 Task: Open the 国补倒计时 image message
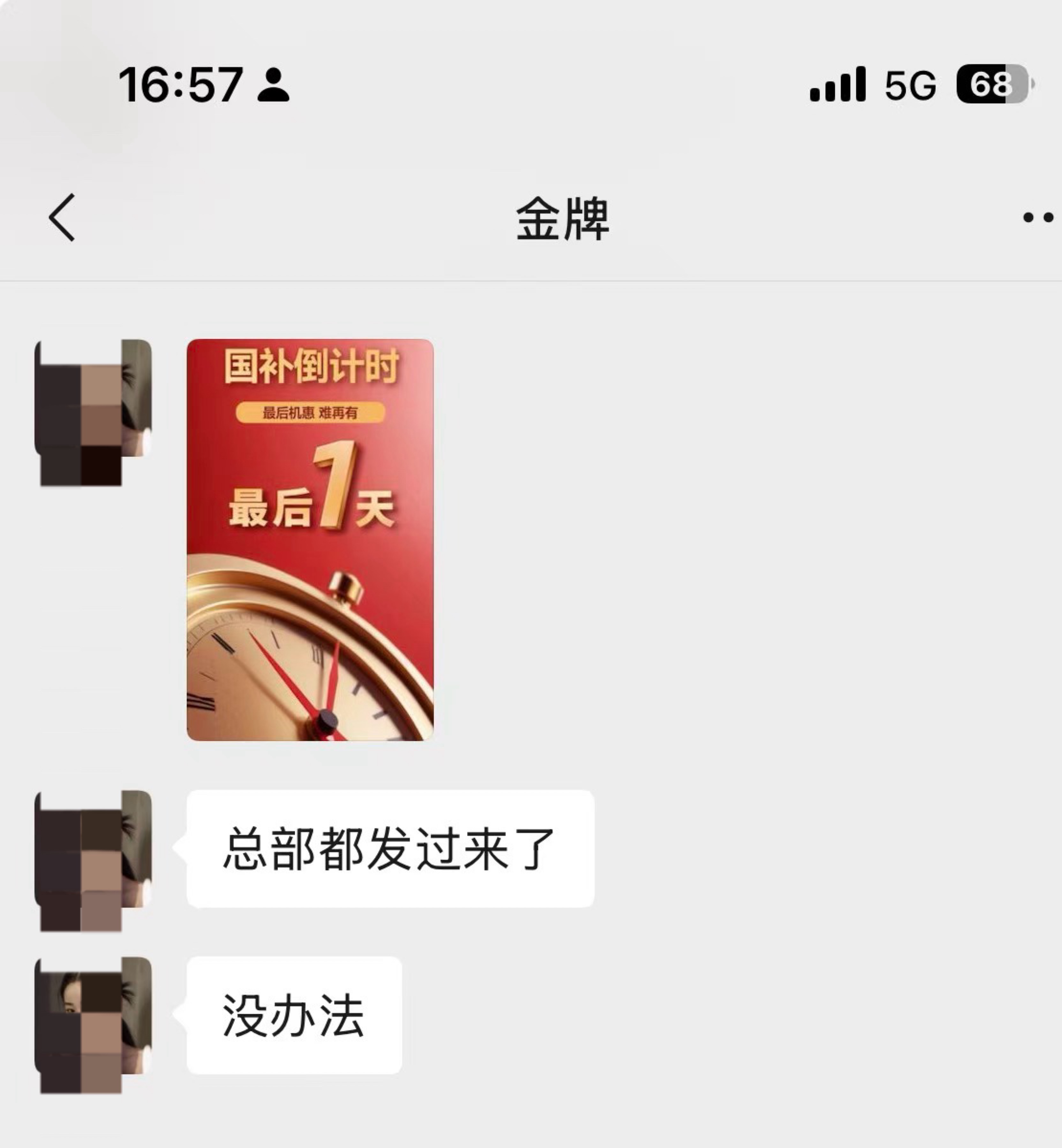tap(310, 539)
